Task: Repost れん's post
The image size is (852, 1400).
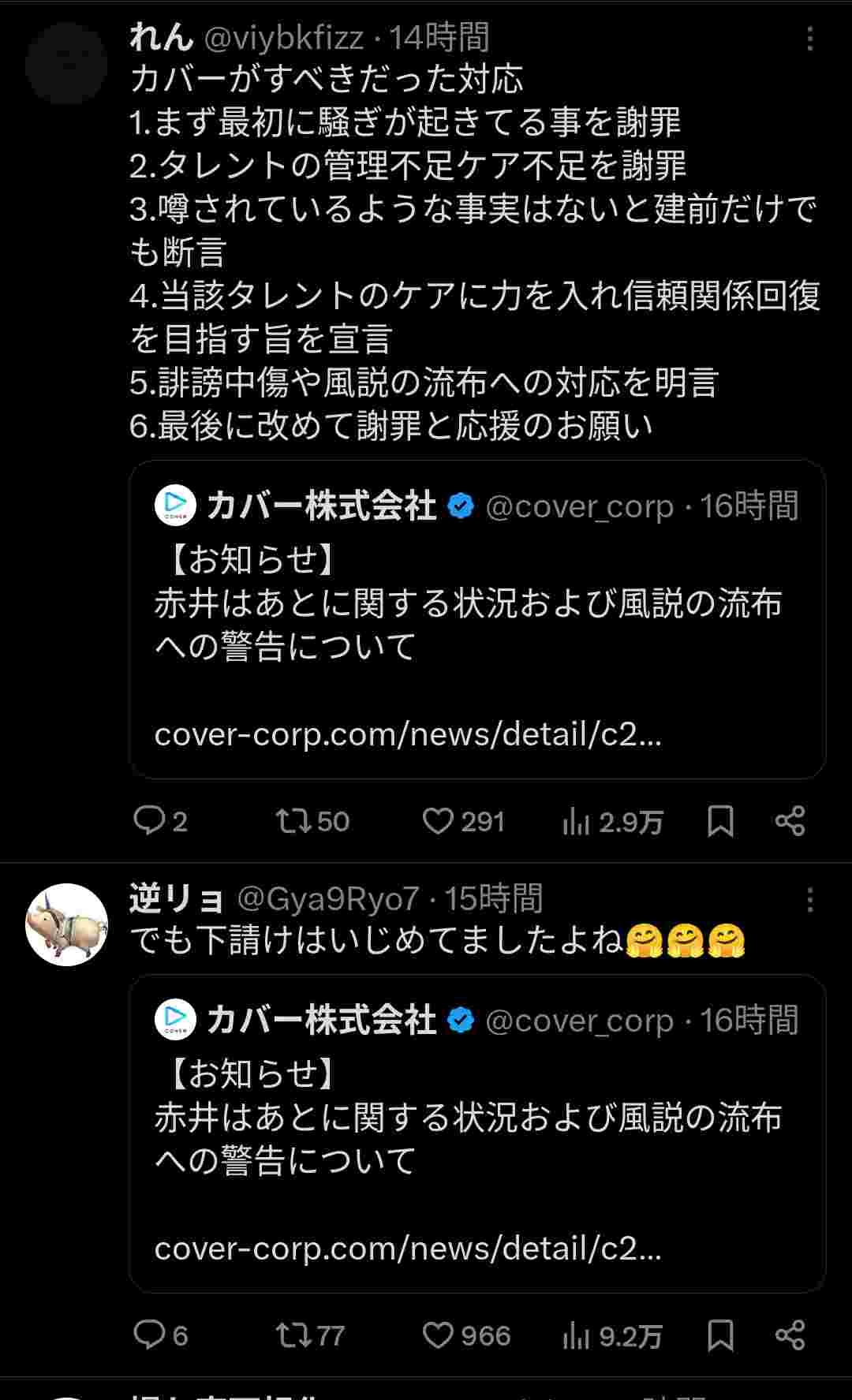Action: point(293,821)
